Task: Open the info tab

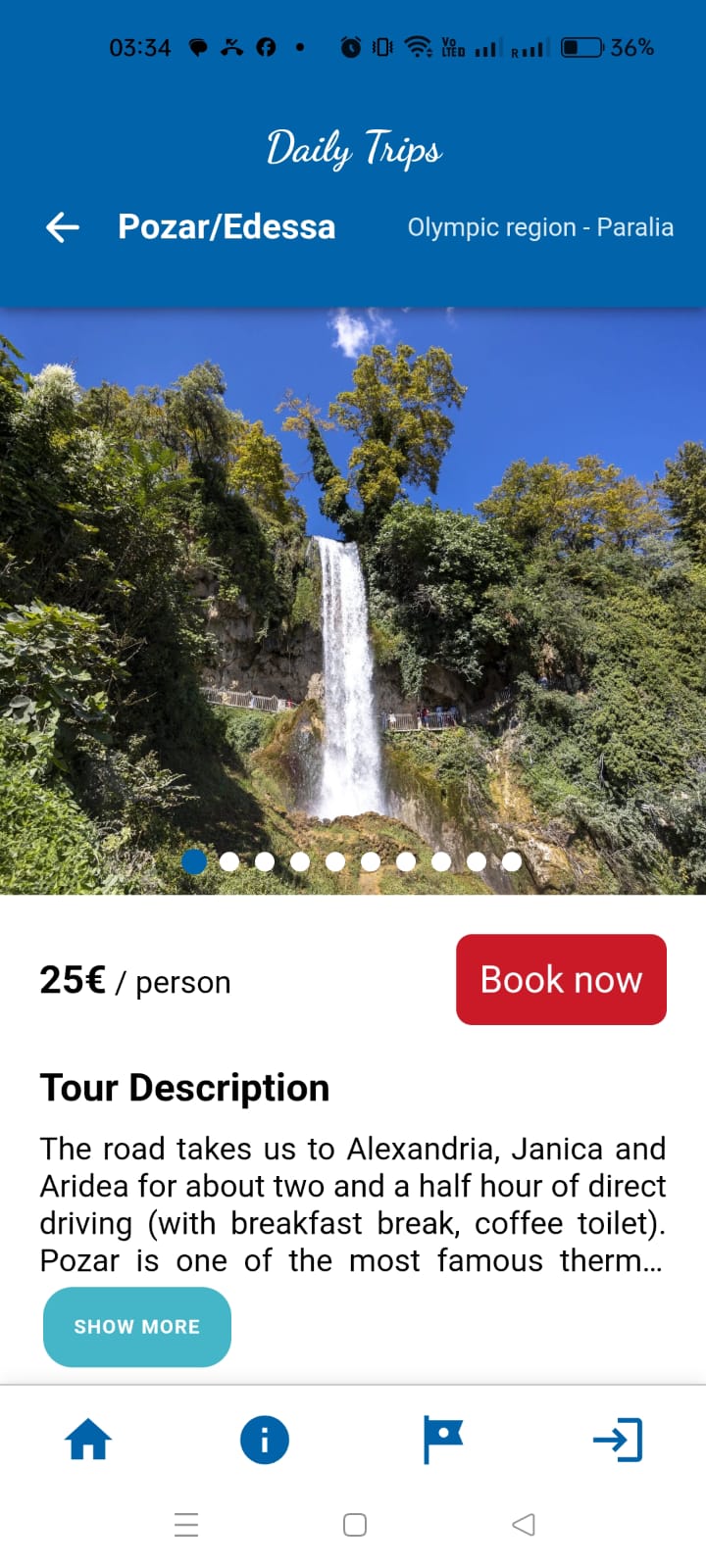Action: click(265, 1441)
